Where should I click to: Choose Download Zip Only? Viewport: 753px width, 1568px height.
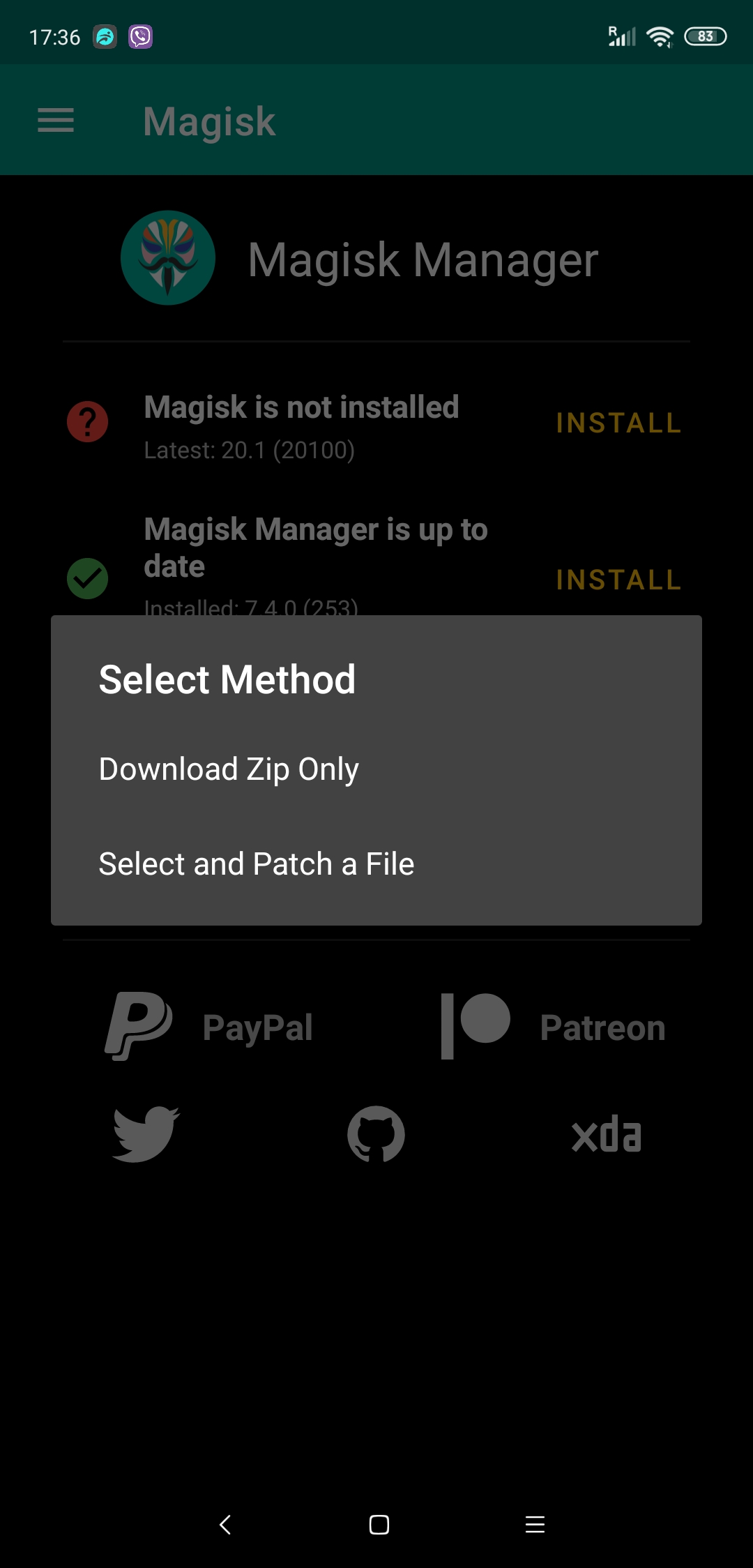point(376,769)
